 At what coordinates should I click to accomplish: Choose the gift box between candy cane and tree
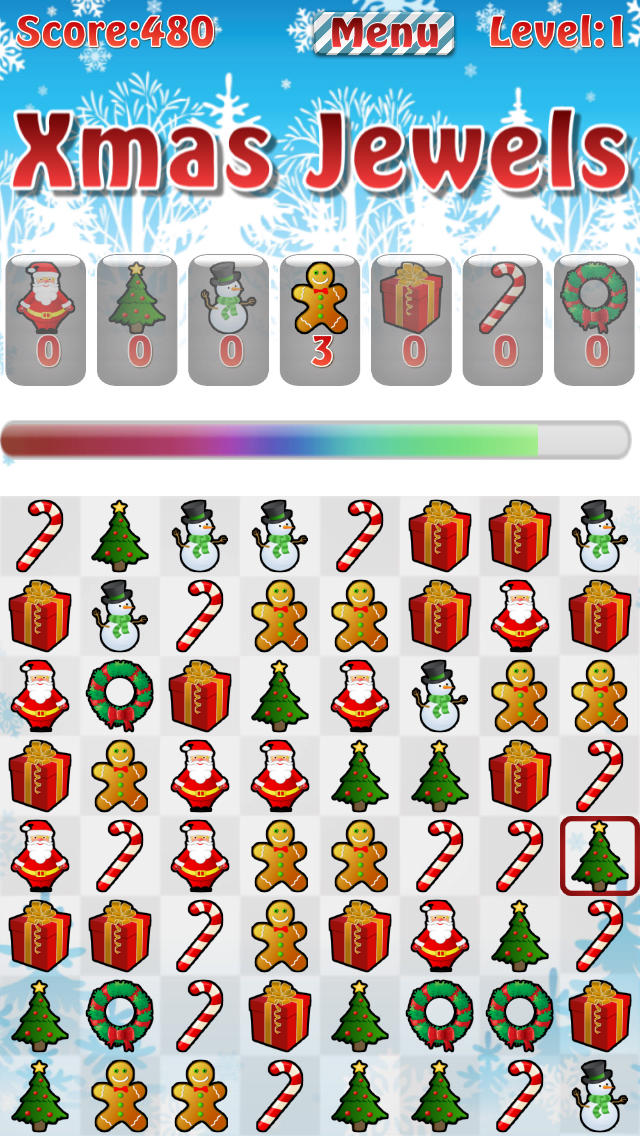280,1015
